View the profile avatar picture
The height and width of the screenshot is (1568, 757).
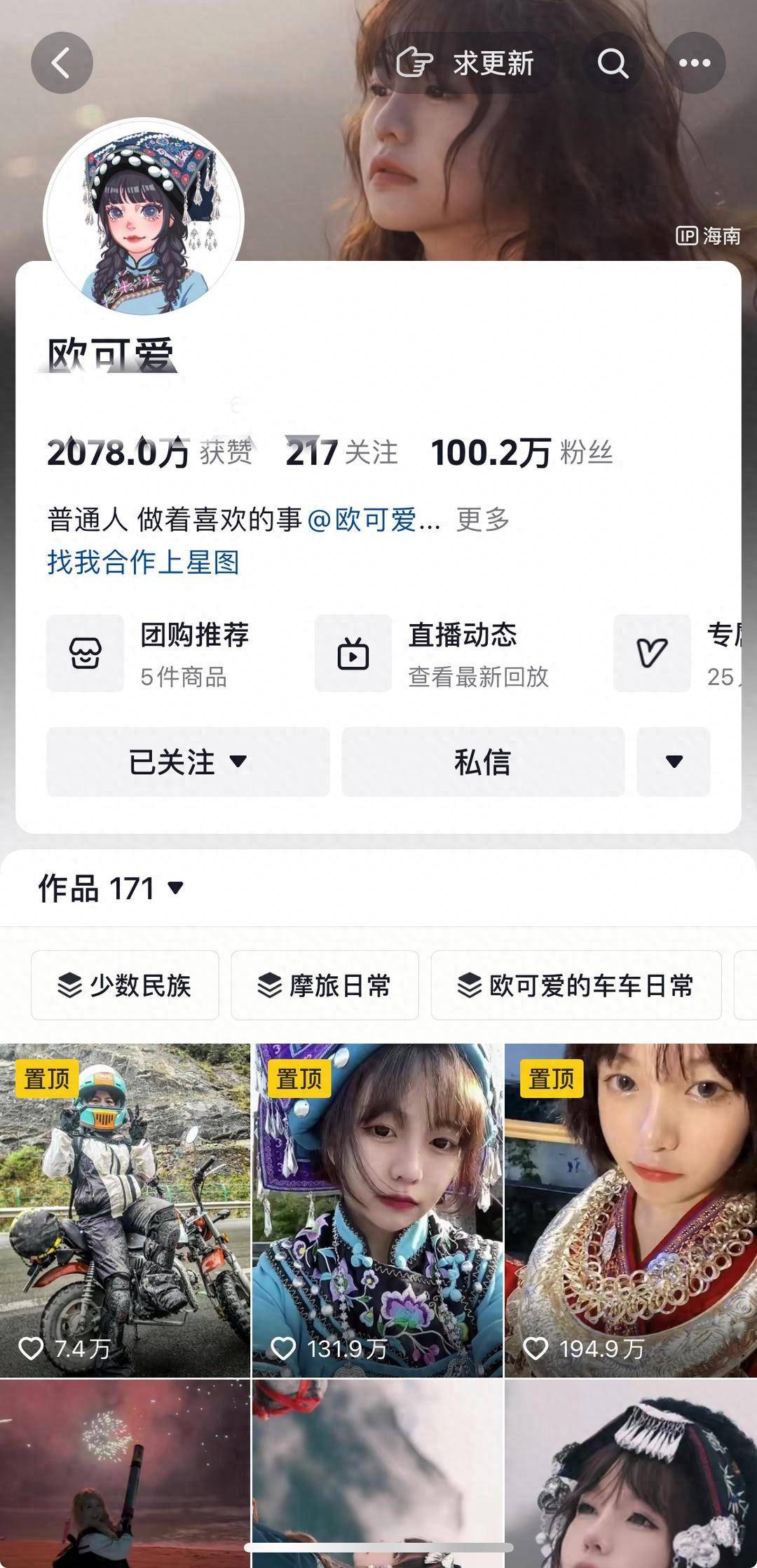tap(144, 217)
